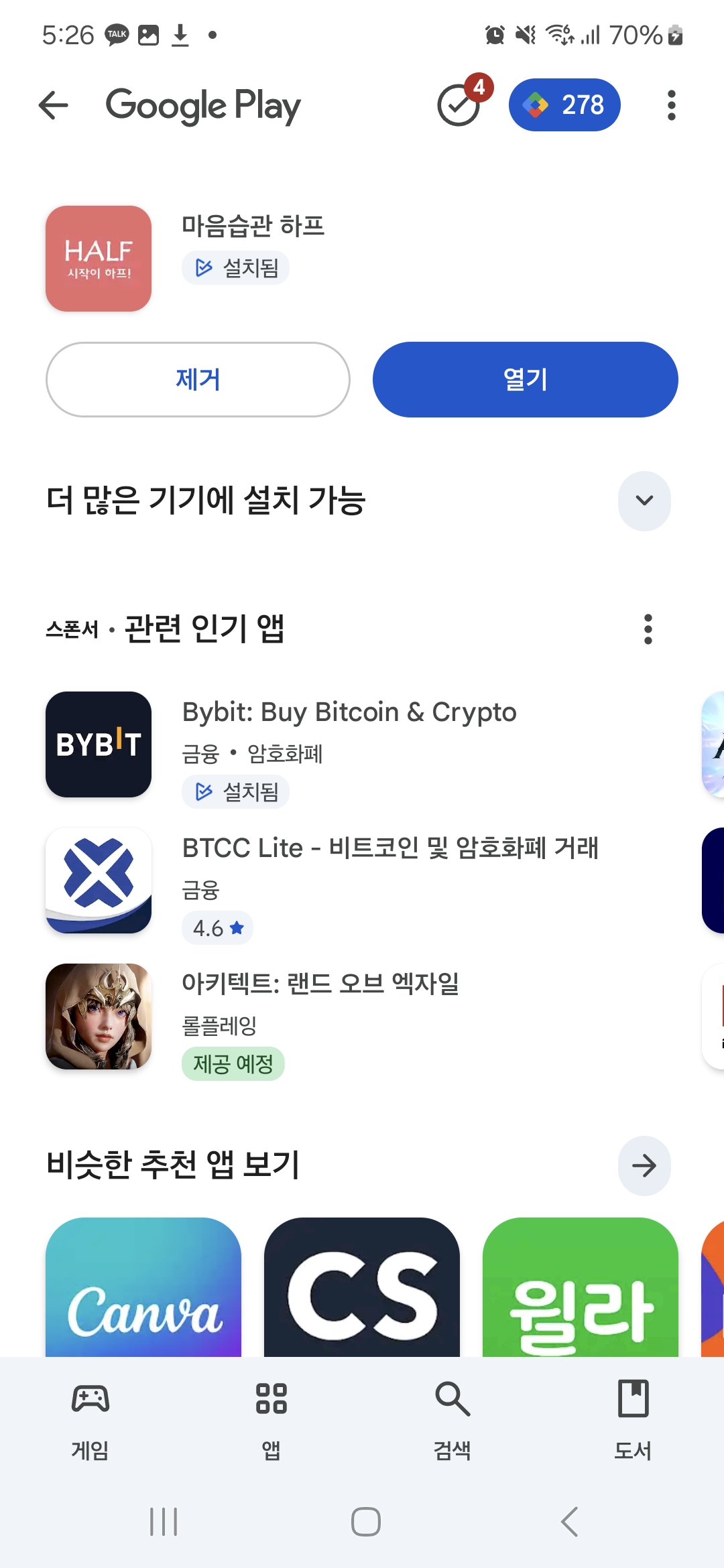Open the CS app tile

click(x=362, y=1287)
